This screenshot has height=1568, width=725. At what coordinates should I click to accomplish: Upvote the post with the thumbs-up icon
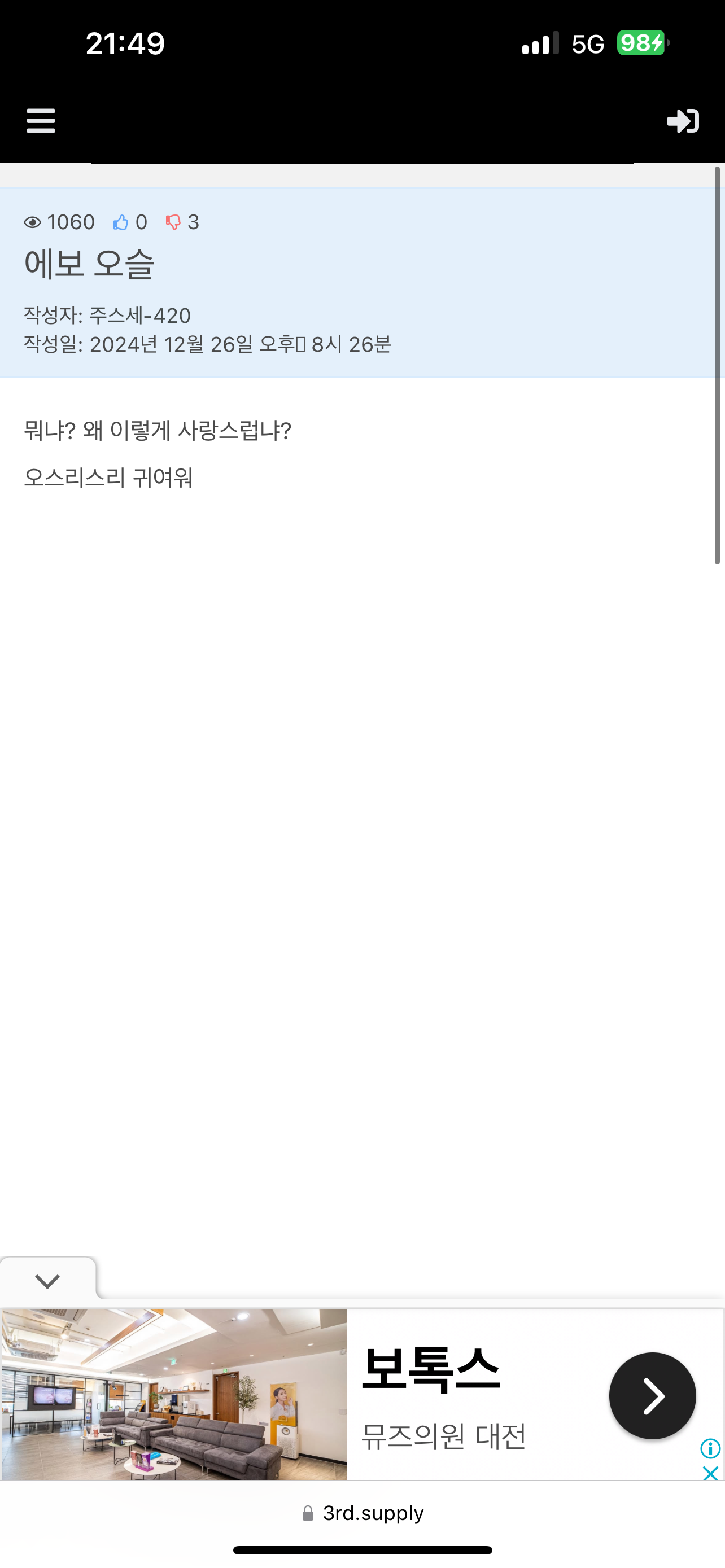(x=120, y=222)
